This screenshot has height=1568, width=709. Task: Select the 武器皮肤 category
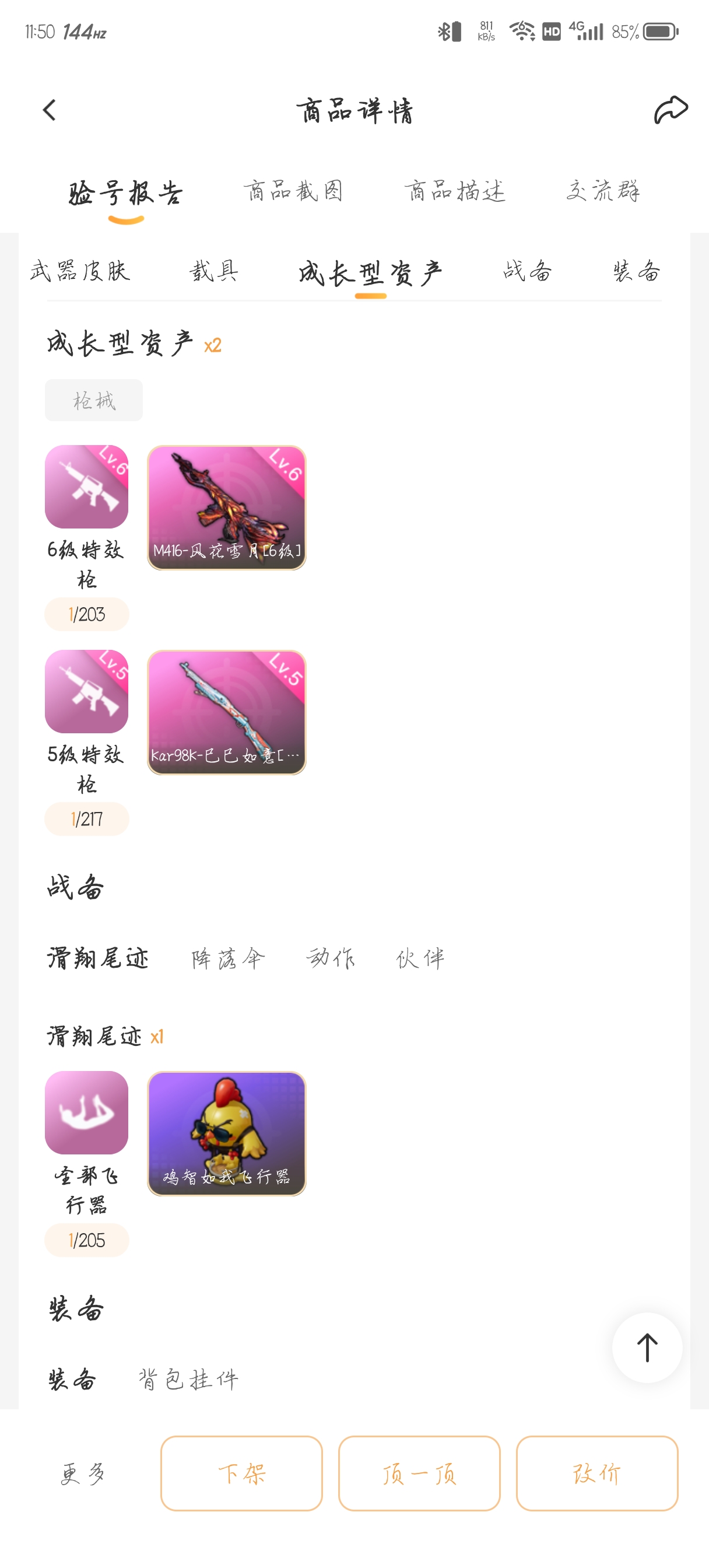[80, 271]
